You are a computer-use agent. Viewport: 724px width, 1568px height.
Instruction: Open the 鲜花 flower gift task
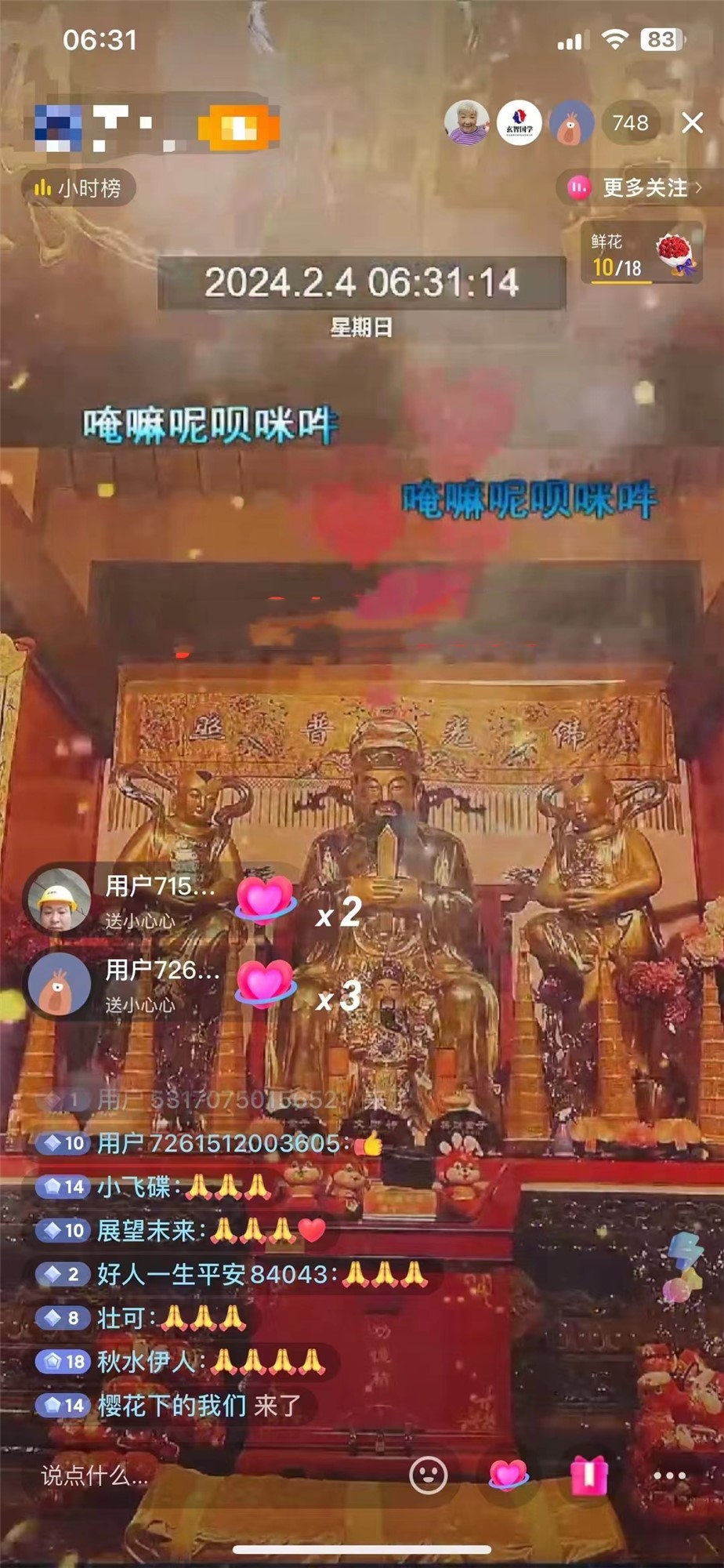640,253
